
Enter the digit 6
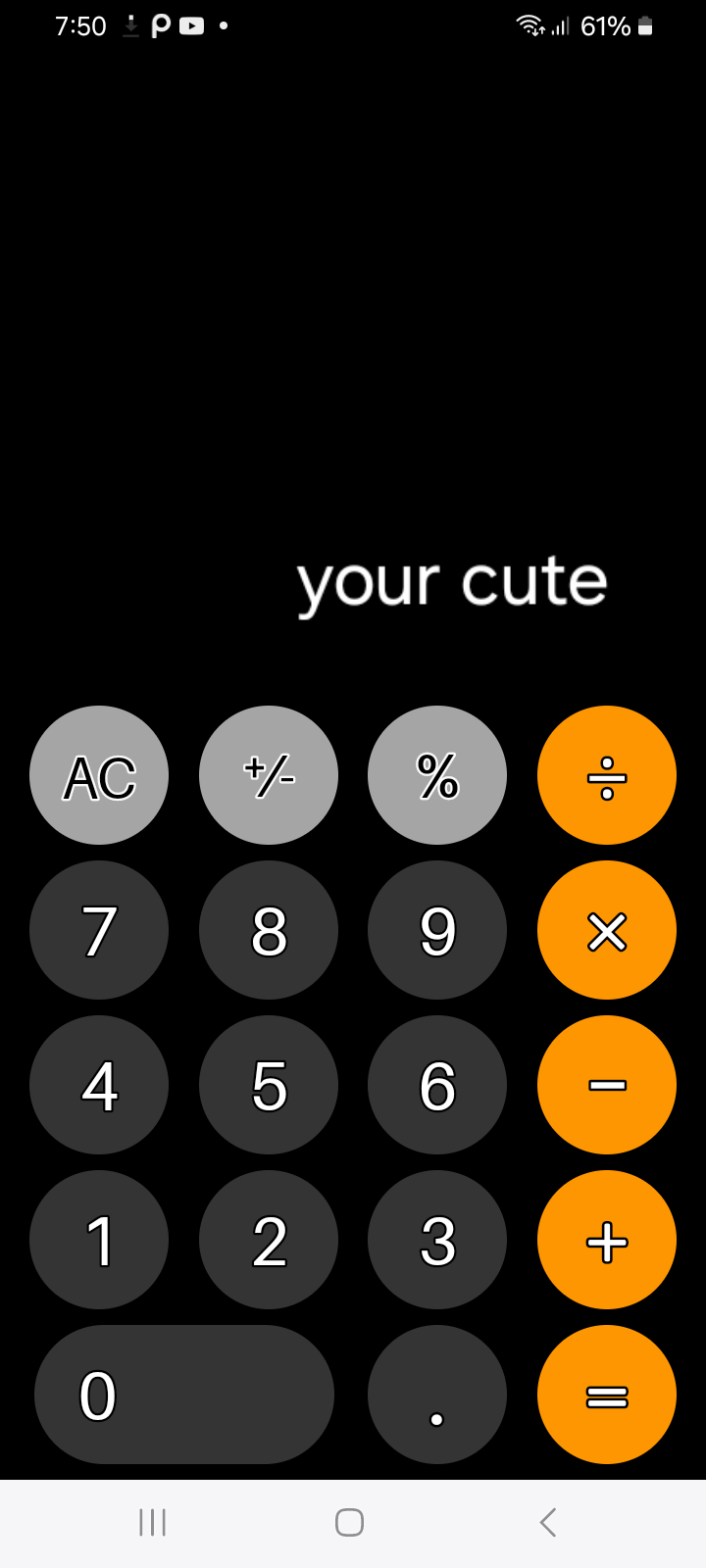(437, 1085)
